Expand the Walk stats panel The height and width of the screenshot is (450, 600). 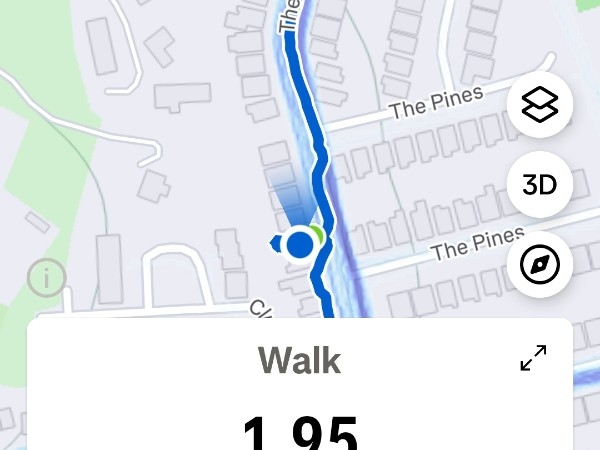click(534, 358)
